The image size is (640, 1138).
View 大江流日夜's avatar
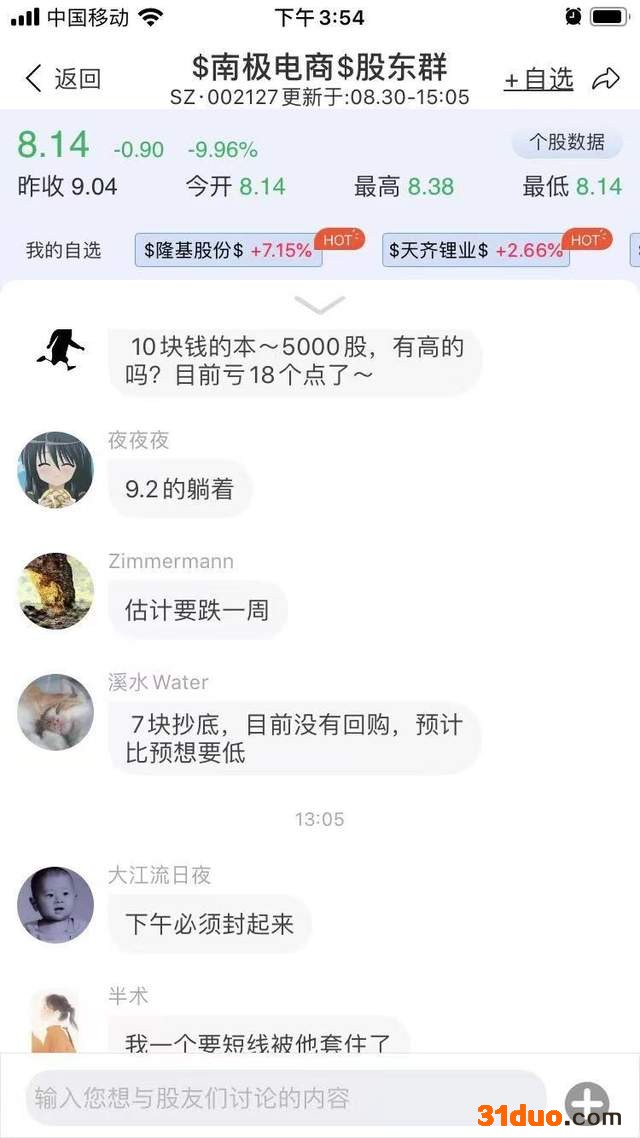pos(55,905)
